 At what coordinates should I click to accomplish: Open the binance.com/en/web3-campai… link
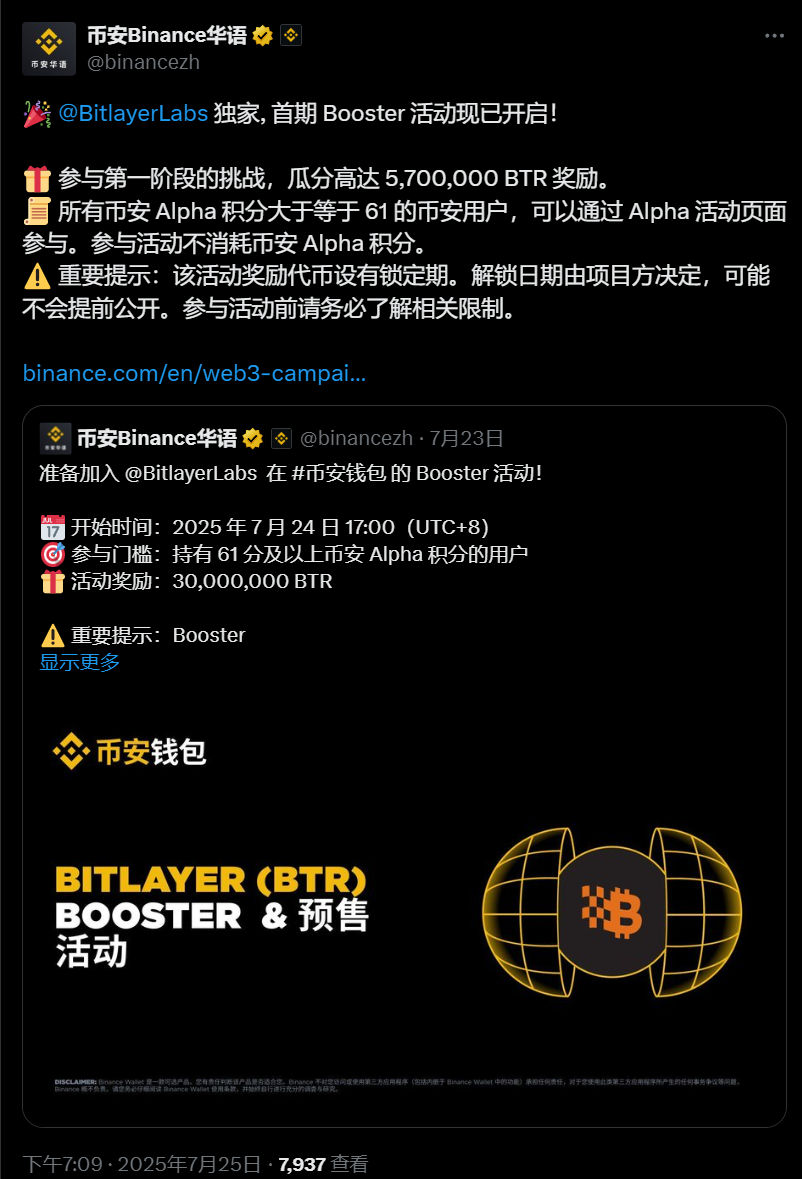(x=194, y=373)
